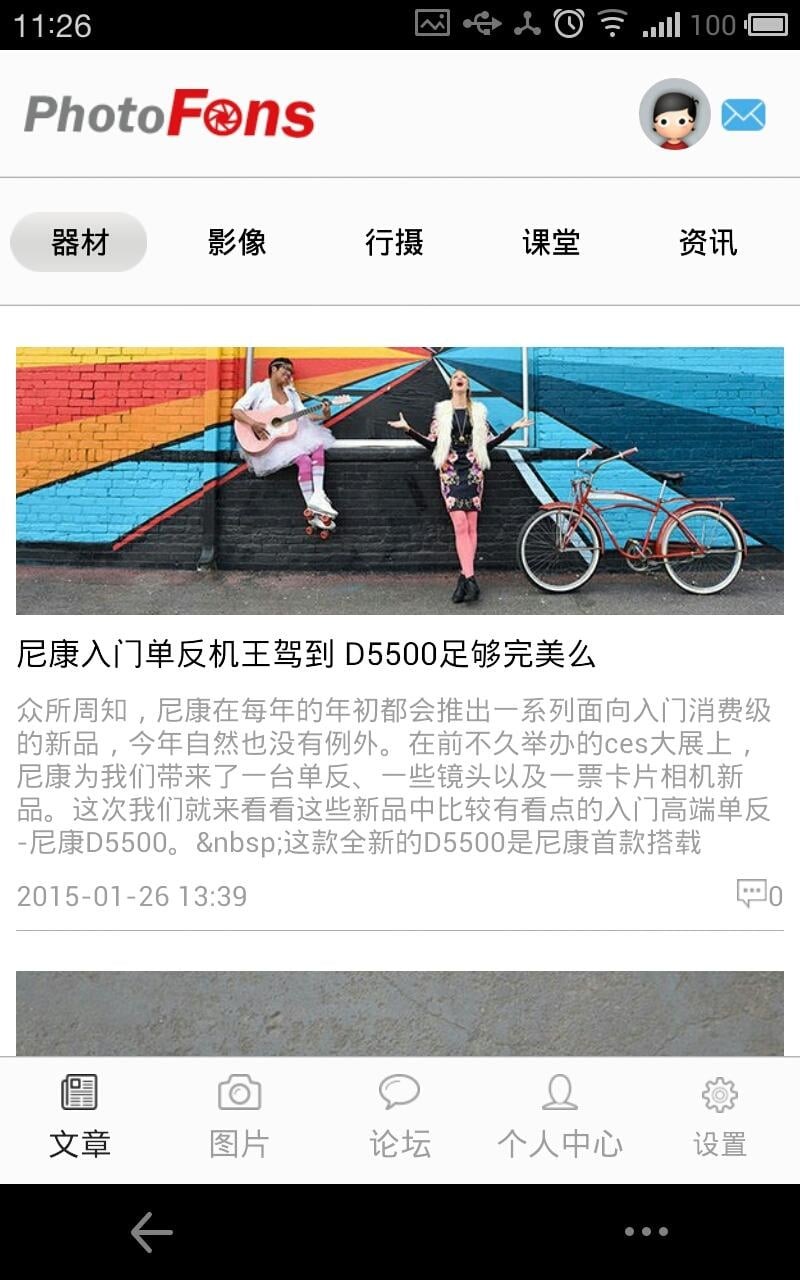The height and width of the screenshot is (1280, 800).
Task: Tap the article timestamp 2015-01-26 13:39
Action: 131,896
